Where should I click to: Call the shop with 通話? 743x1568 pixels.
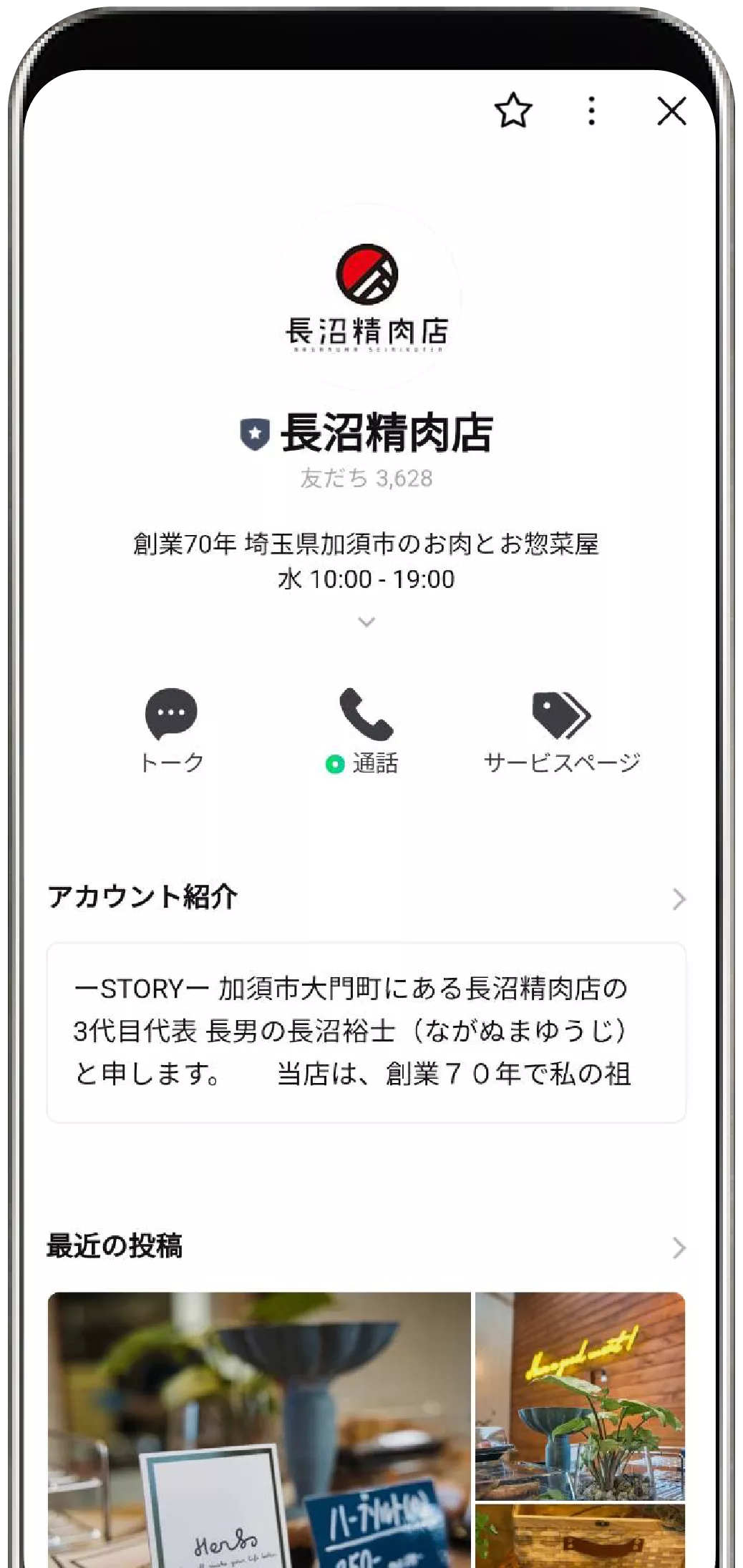(366, 730)
